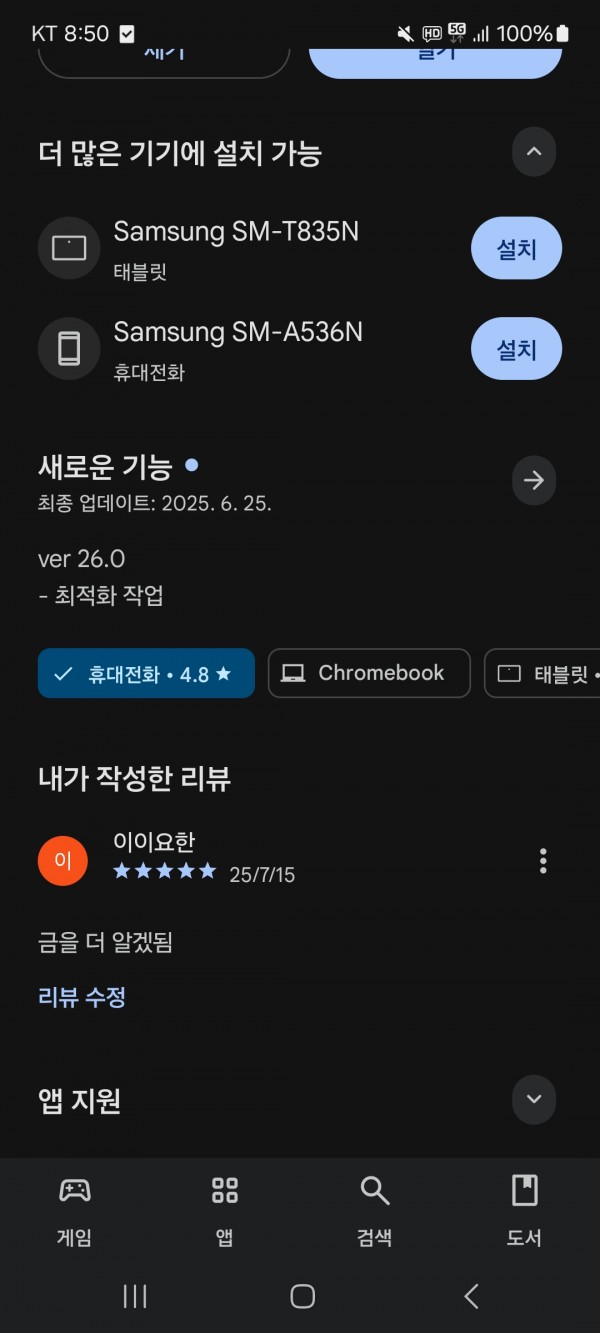Viewport: 600px width, 1333px height.
Task: Switch to the 게임 tab
Action: click(75, 1209)
